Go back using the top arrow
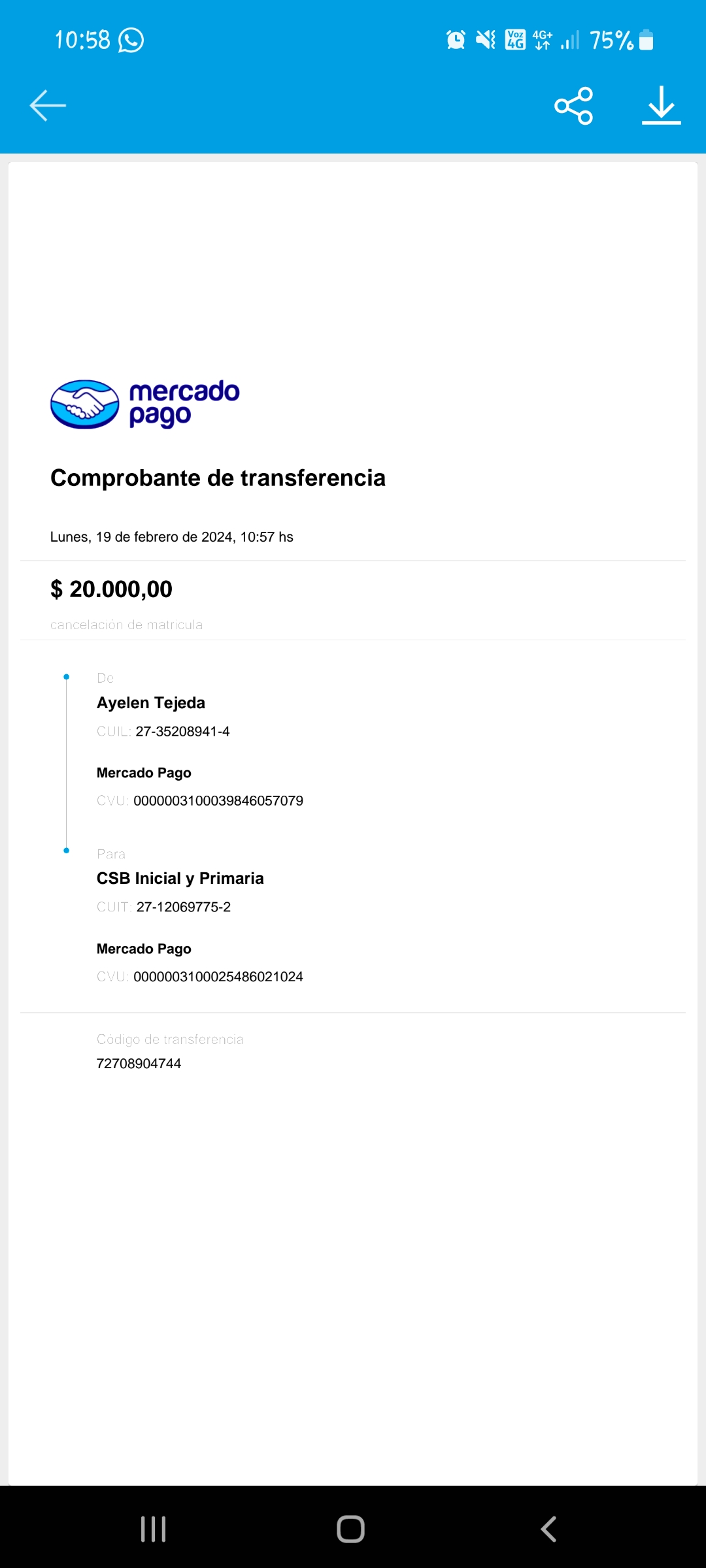 [48, 105]
